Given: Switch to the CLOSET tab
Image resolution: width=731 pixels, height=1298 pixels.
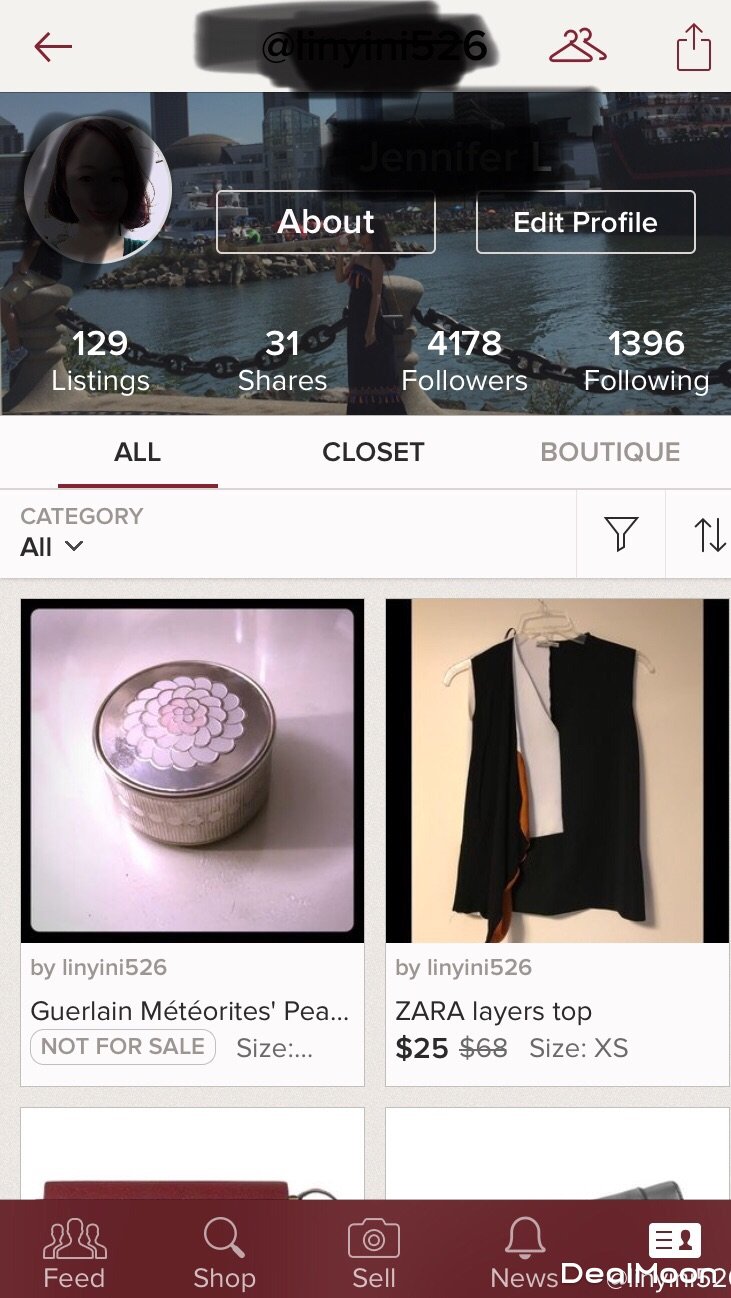Looking at the screenshot, I should pyautogui.click(x=373, y=452).
